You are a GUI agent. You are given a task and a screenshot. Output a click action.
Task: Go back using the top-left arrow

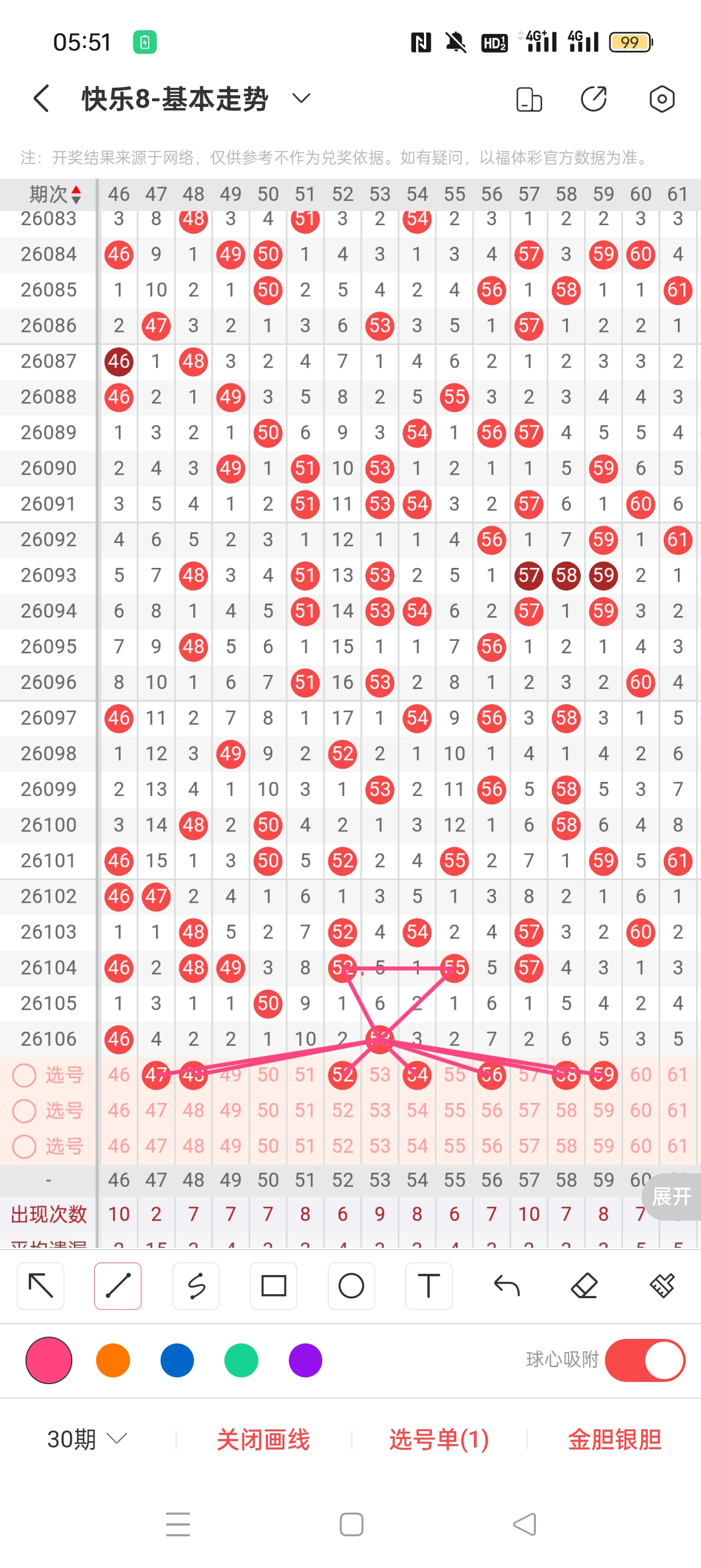point(41,98)
